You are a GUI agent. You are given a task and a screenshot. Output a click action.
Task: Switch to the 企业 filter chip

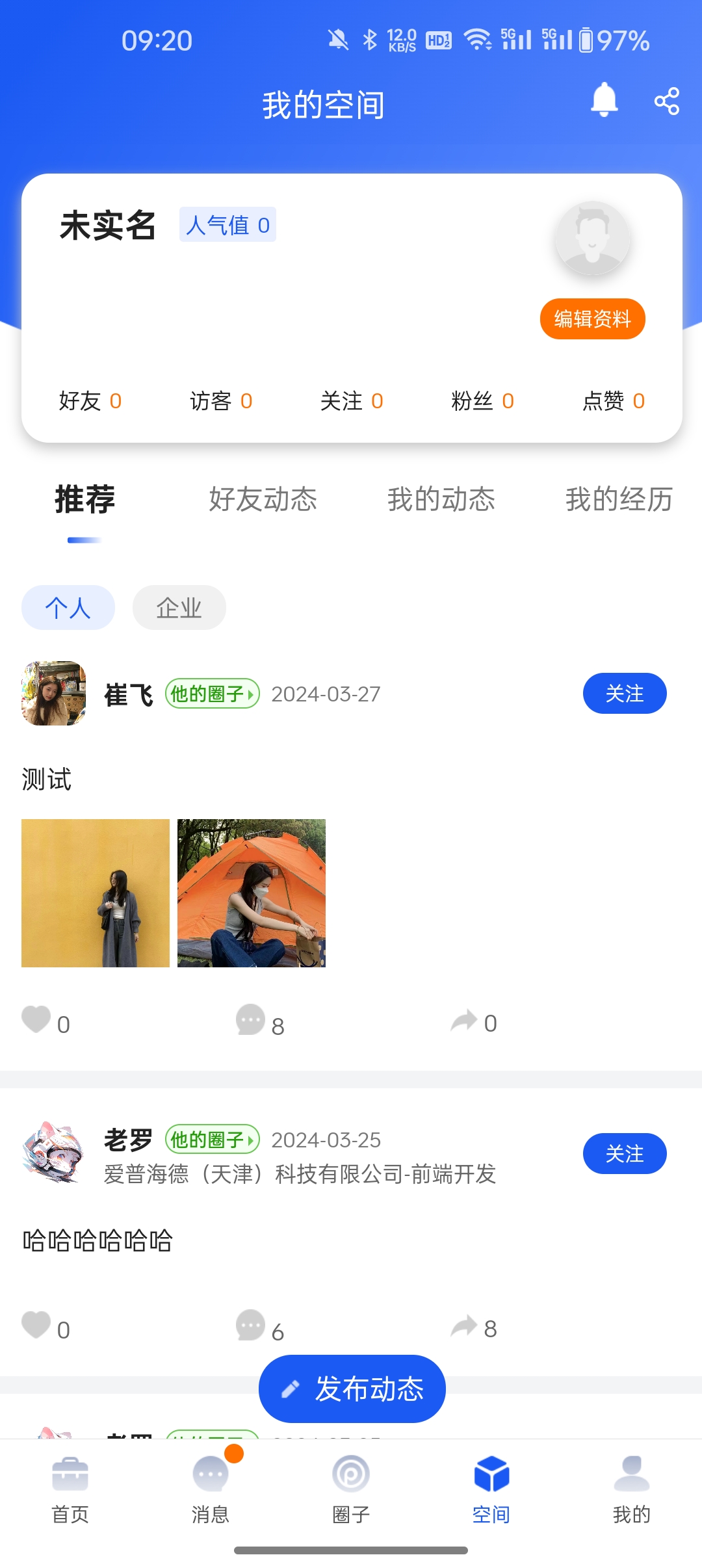coord(179,607)
